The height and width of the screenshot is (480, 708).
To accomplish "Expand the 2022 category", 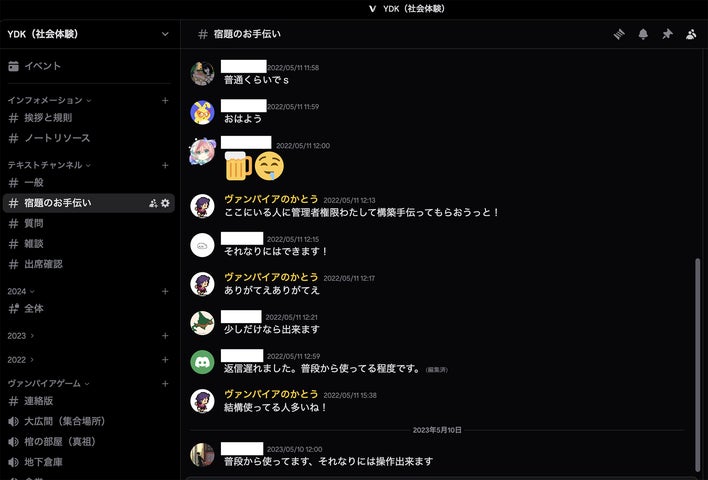I will pyautogui.click(x=20, y=360).
